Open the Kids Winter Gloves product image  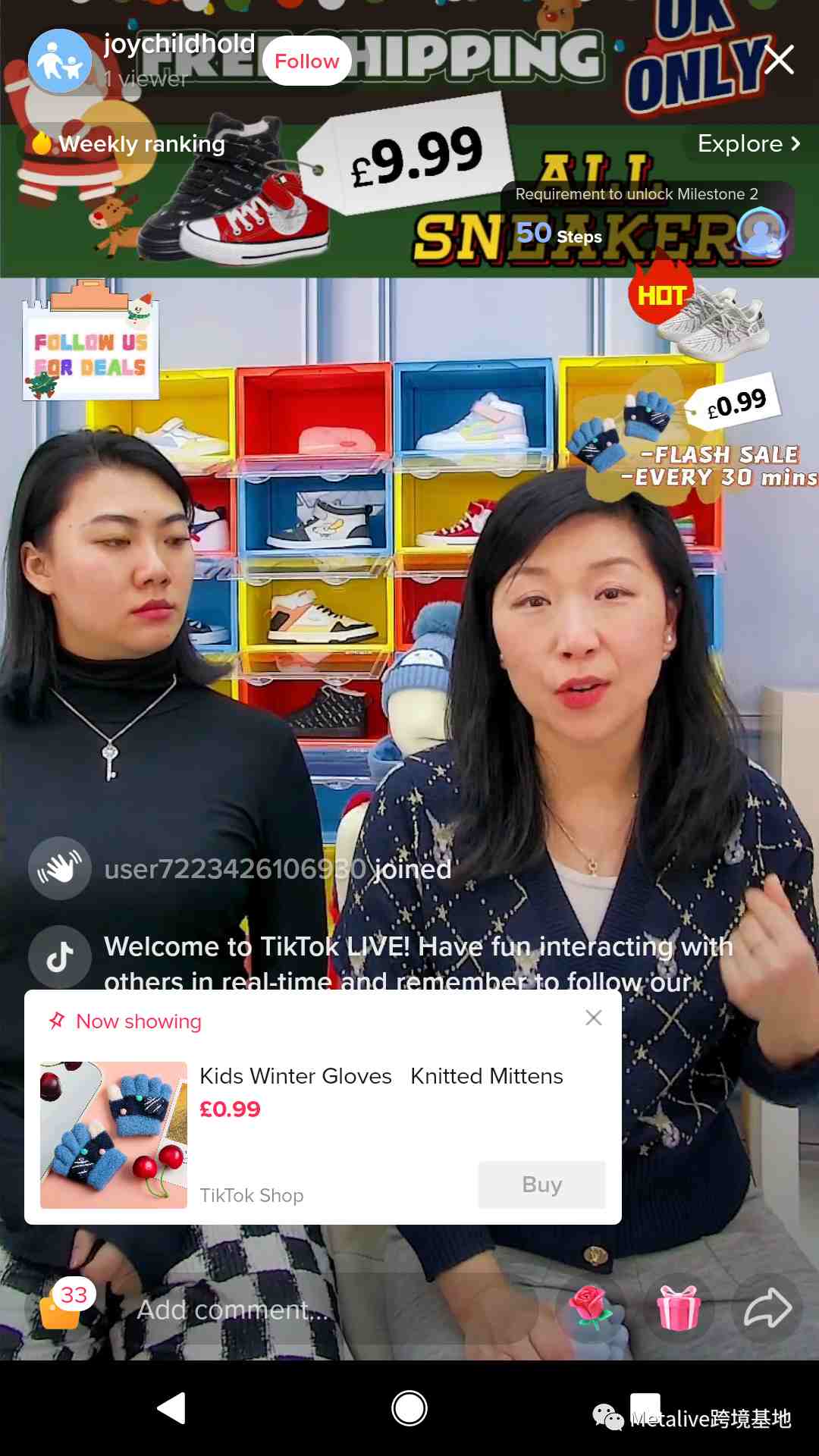pyautogui.click(x=114, y=1135)
